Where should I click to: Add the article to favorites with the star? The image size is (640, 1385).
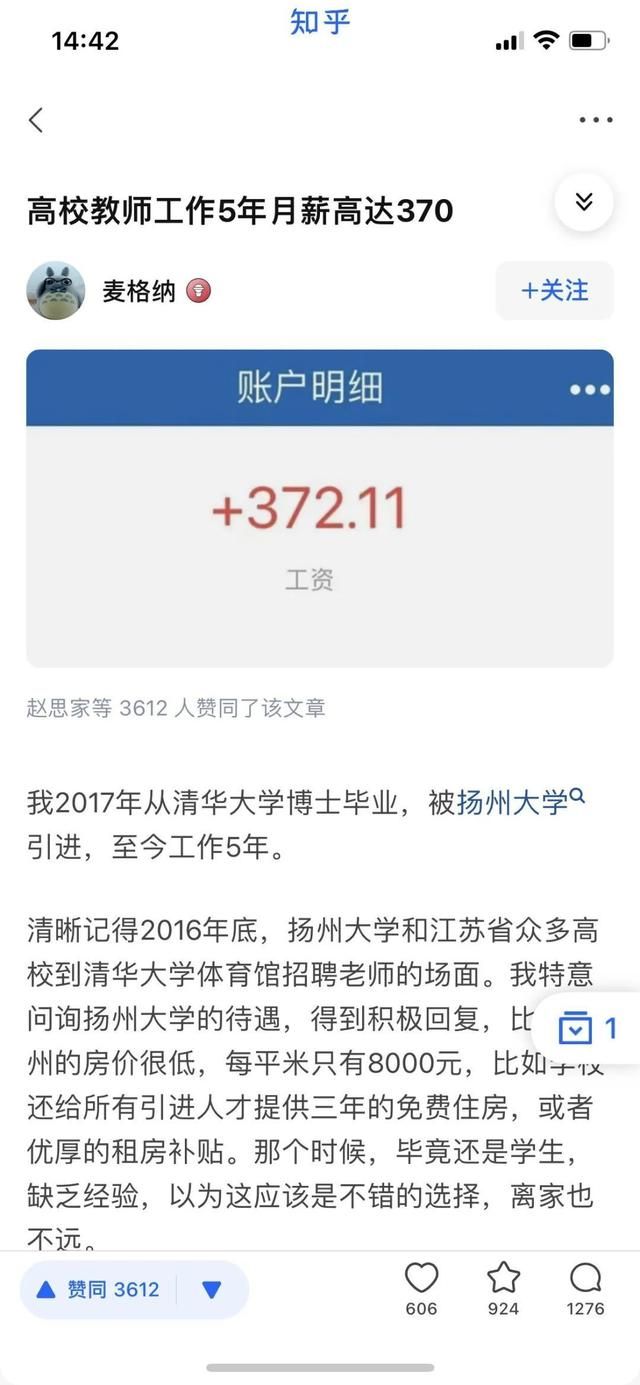(503, 1286)
